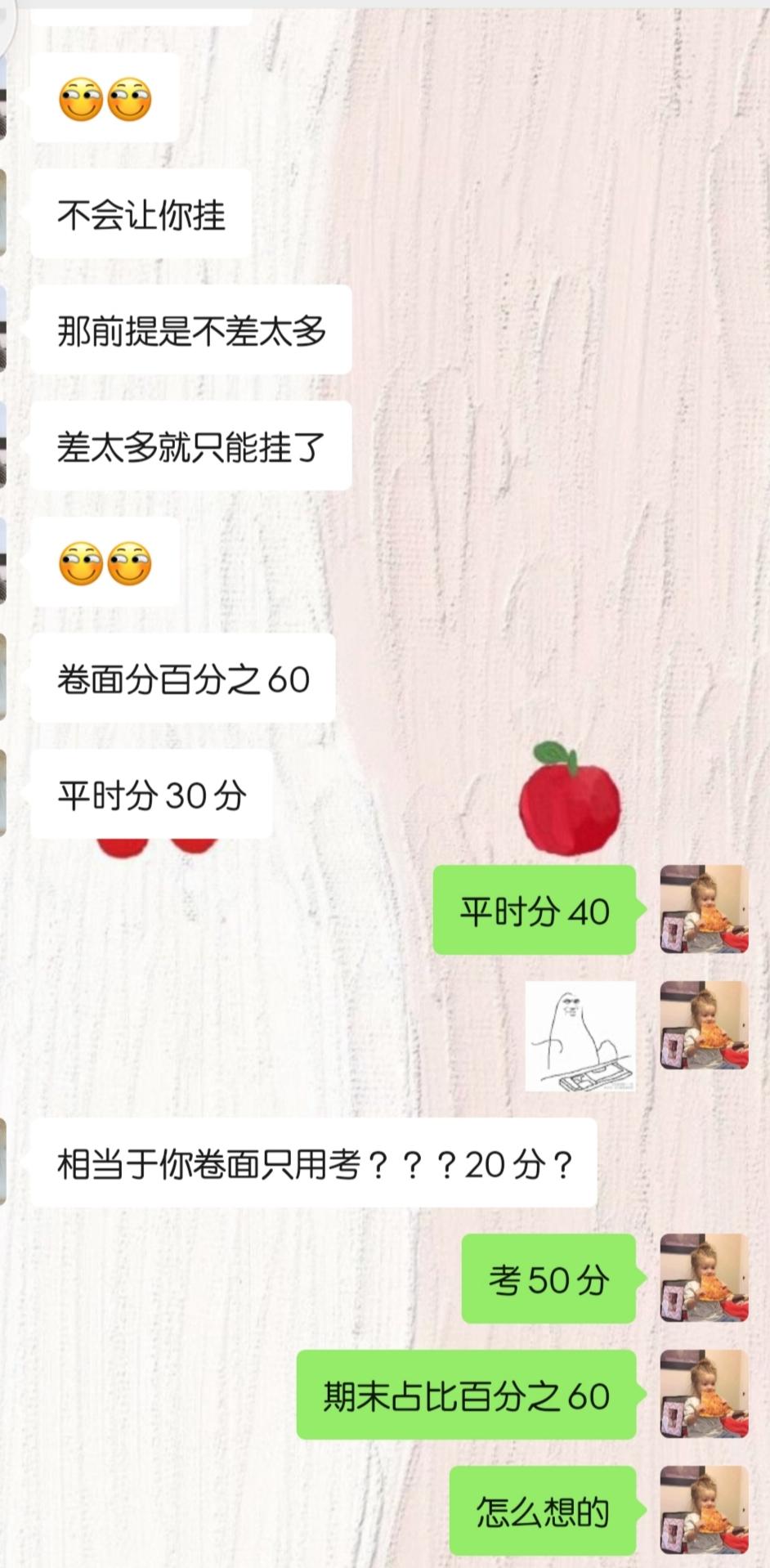
Task: Open the seal doodle sticker image
Action: tap(580, 1036)
